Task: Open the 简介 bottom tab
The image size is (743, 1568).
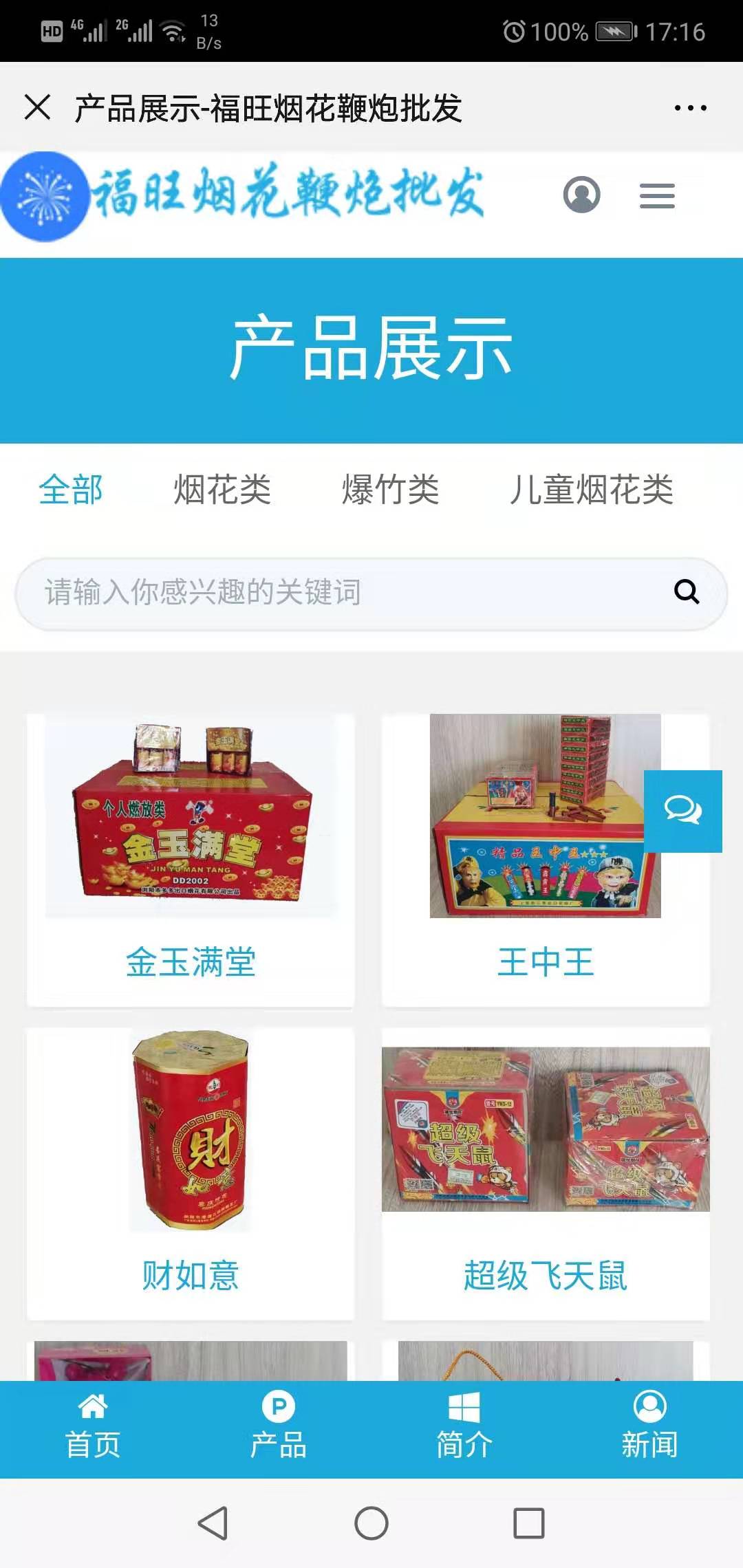Action: pos(464,1429)
